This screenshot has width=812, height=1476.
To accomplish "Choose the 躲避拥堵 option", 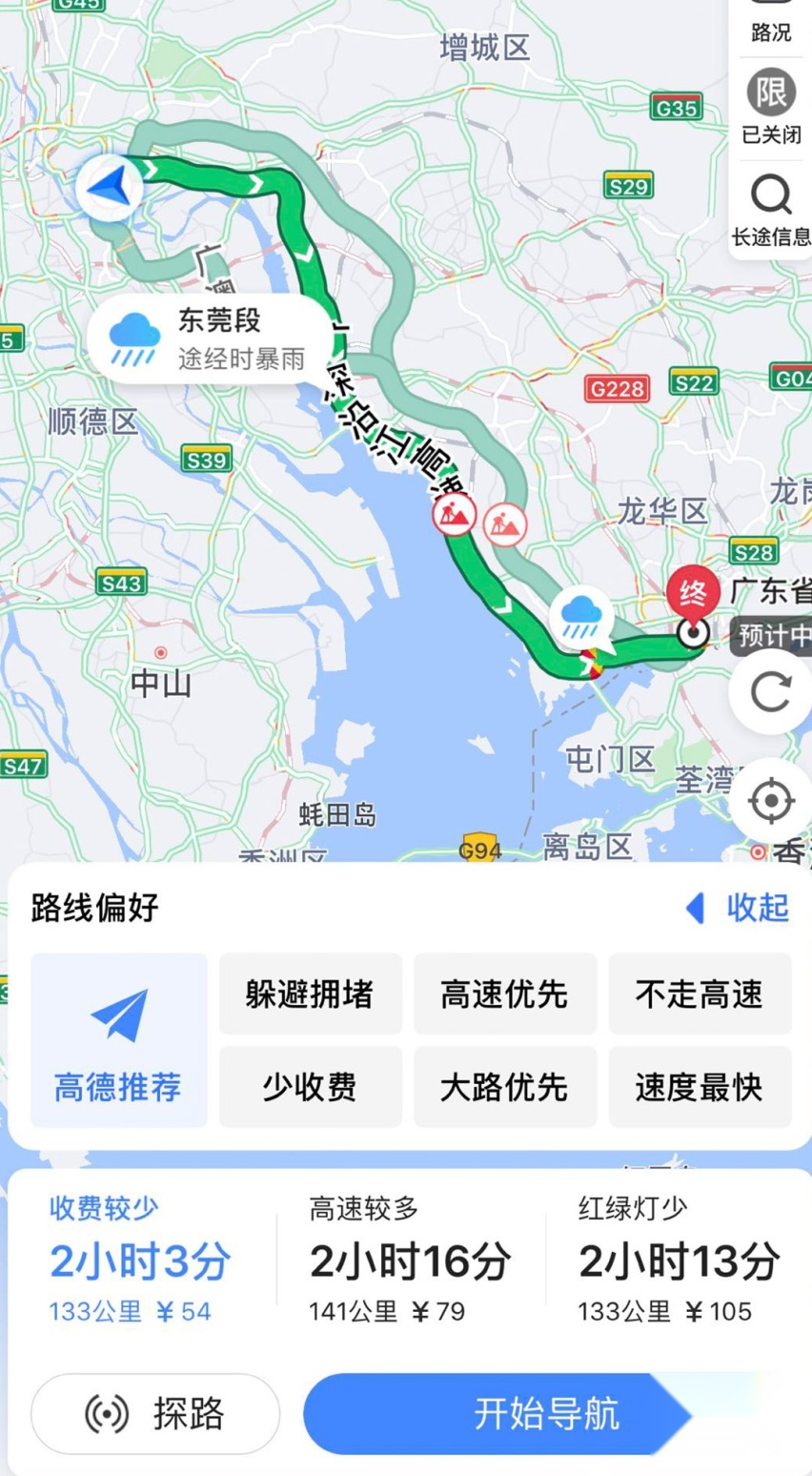I will coord(310,994).
